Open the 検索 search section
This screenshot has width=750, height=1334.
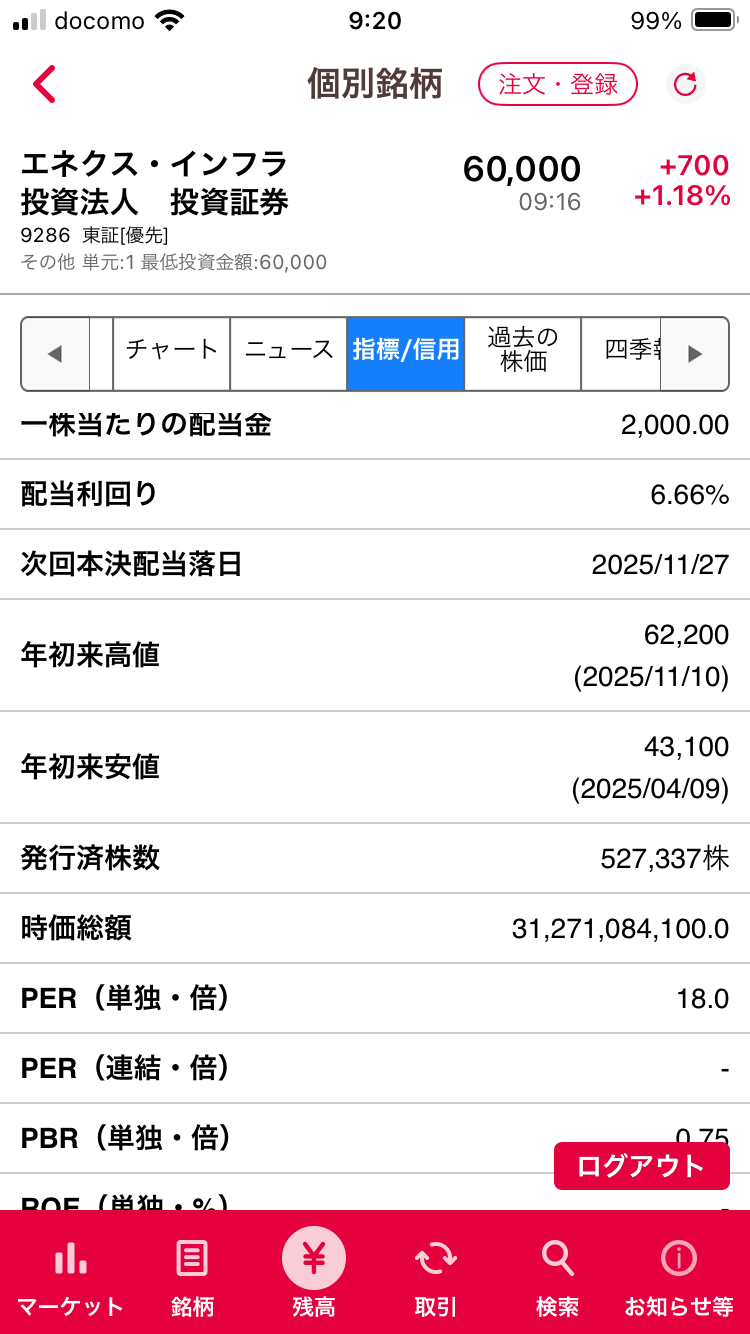557,1275
